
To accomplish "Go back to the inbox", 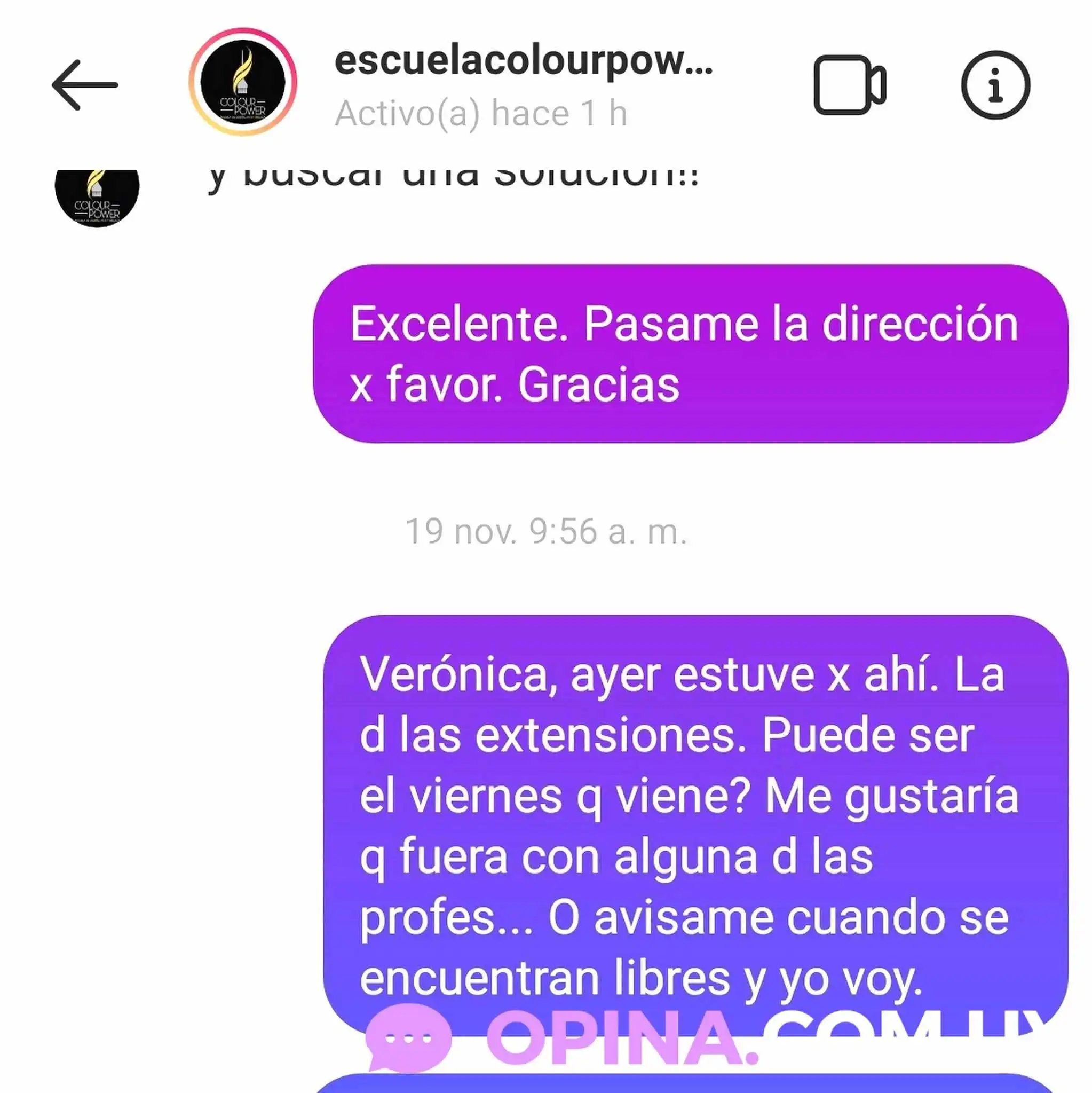I will coord(85,85).
